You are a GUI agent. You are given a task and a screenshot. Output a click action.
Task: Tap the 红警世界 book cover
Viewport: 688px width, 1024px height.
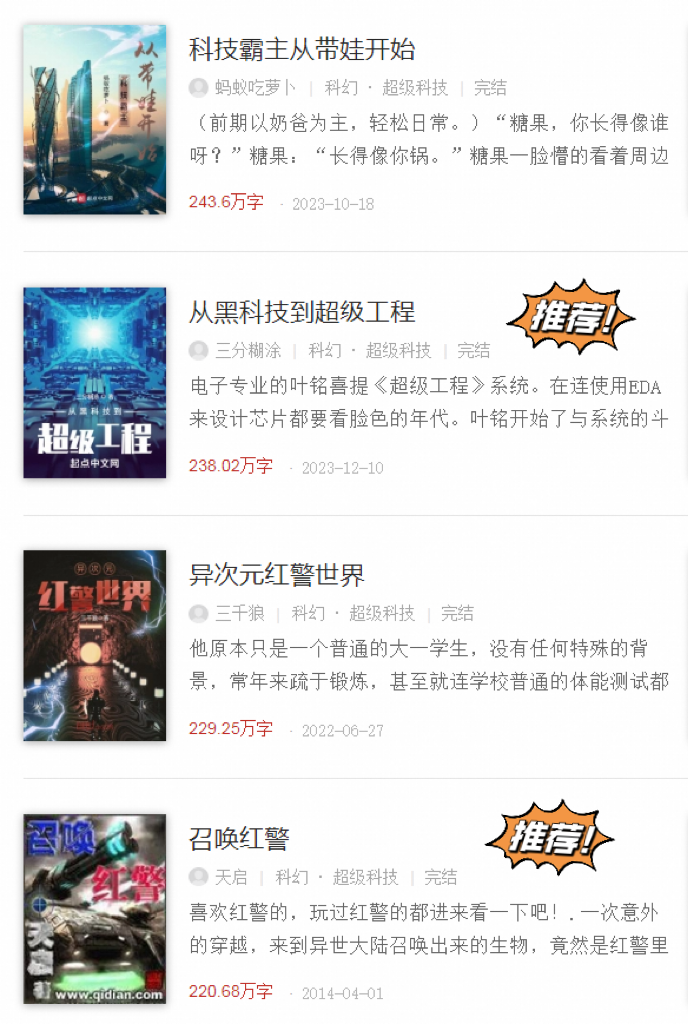point(95,645)
